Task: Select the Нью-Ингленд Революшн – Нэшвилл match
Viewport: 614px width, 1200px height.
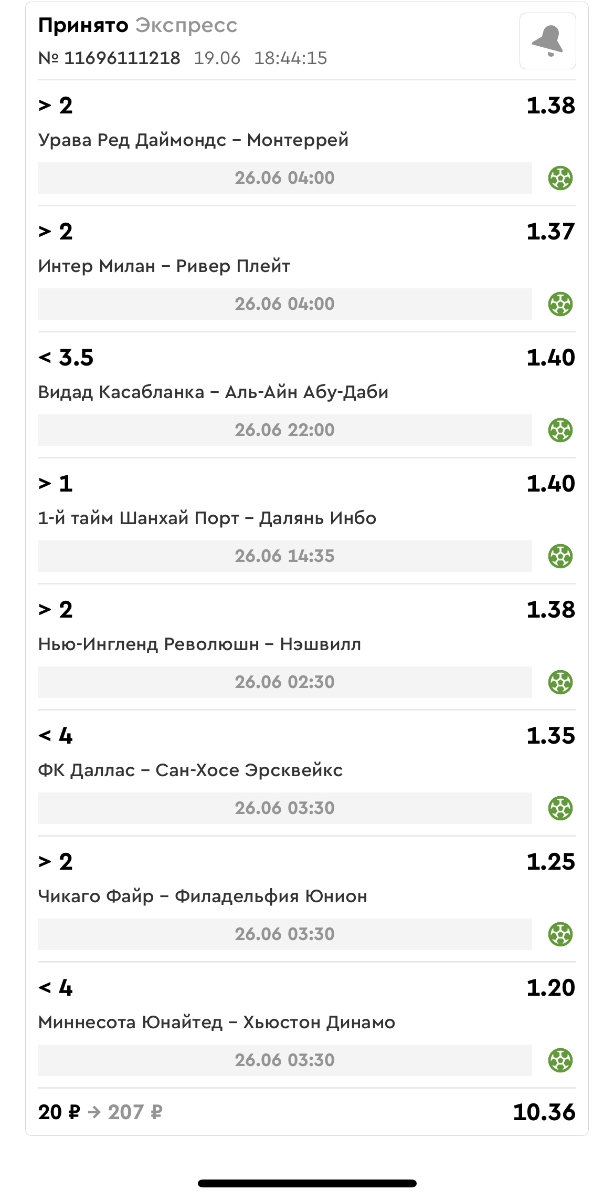Action: 200,644
